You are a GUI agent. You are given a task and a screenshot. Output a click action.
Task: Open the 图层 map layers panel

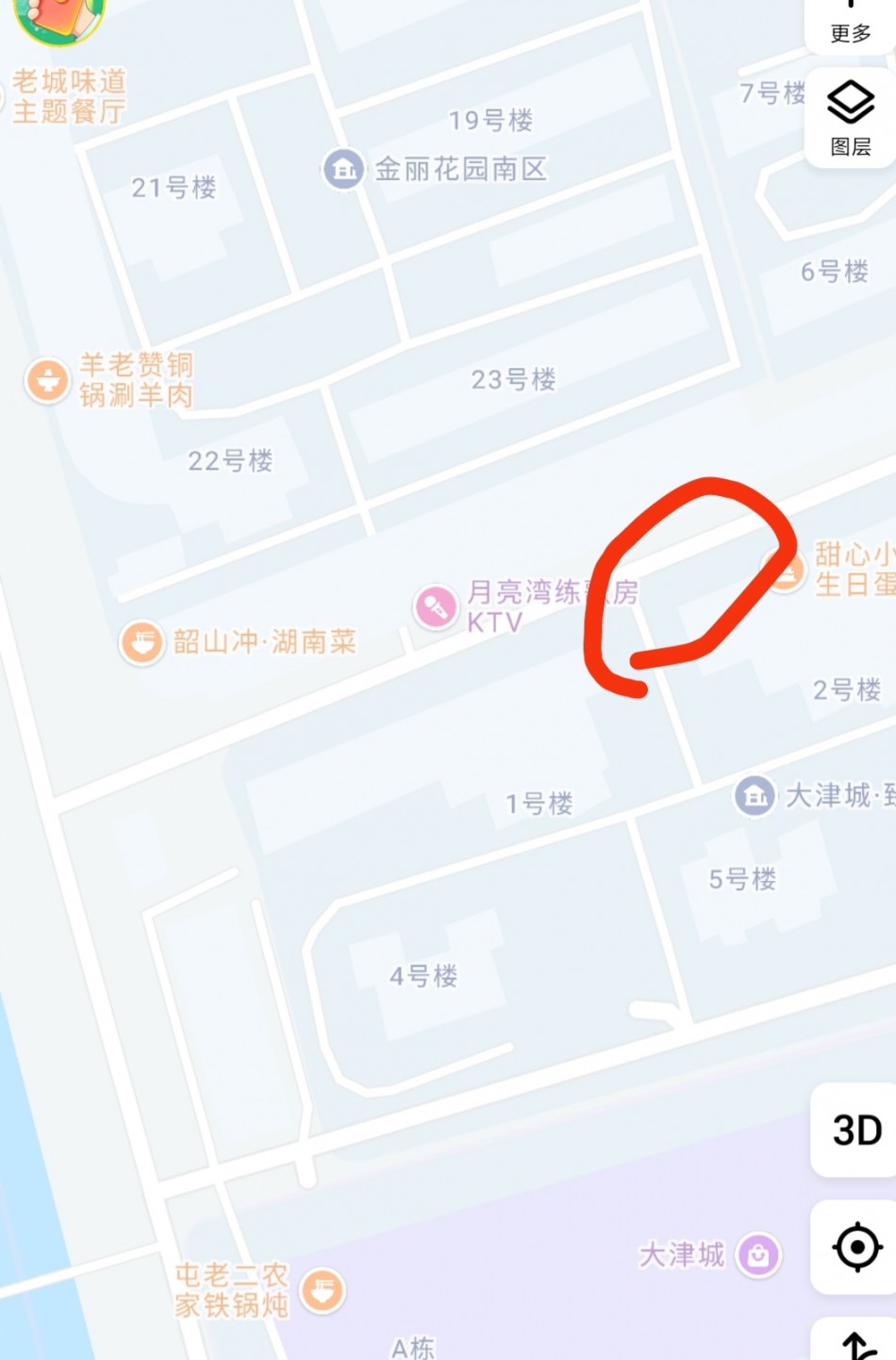(850, 118)
